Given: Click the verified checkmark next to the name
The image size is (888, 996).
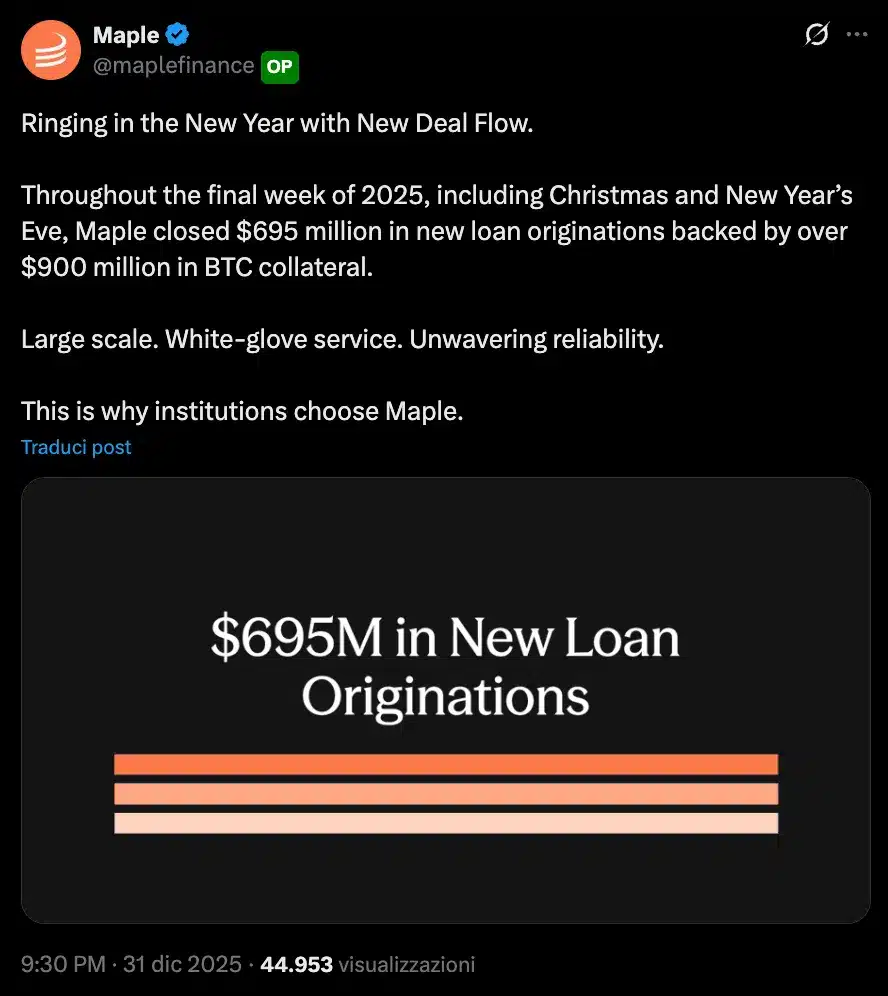Looking at the screenshot, I should click(177, 34).
